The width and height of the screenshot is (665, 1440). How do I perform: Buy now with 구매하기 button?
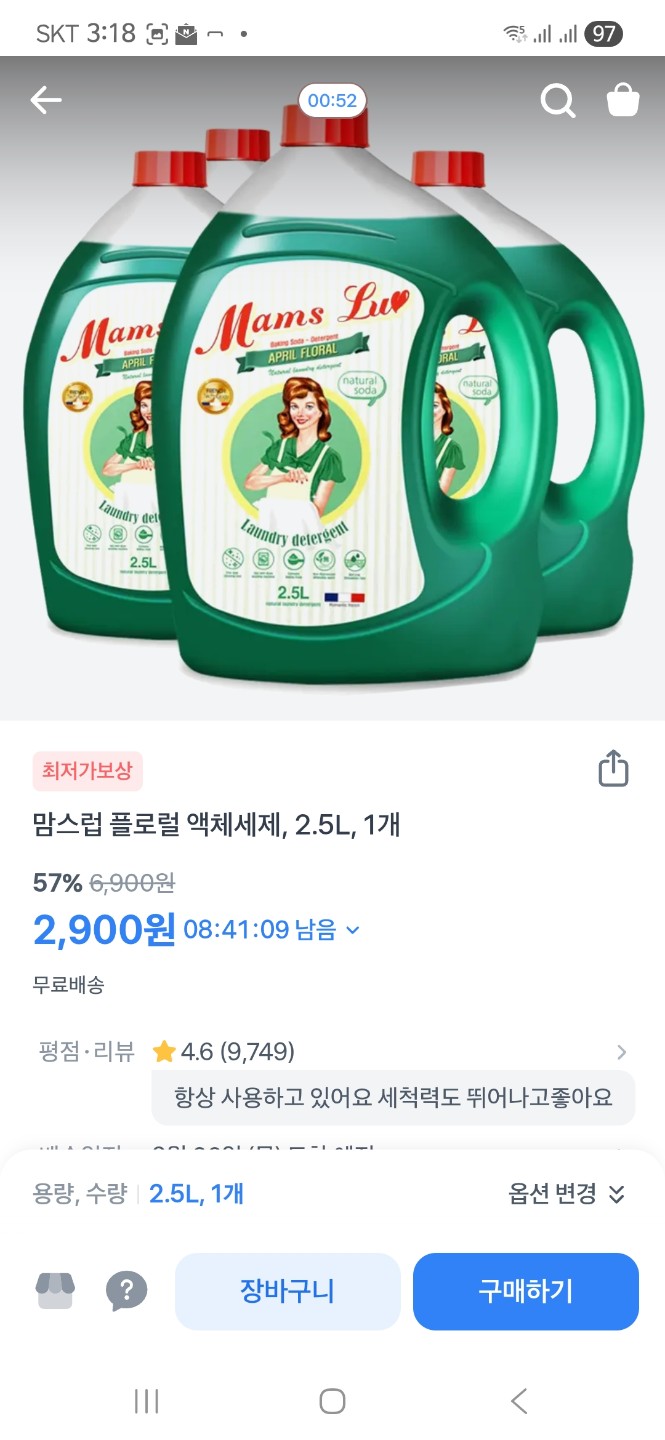tap(525, 1291)
